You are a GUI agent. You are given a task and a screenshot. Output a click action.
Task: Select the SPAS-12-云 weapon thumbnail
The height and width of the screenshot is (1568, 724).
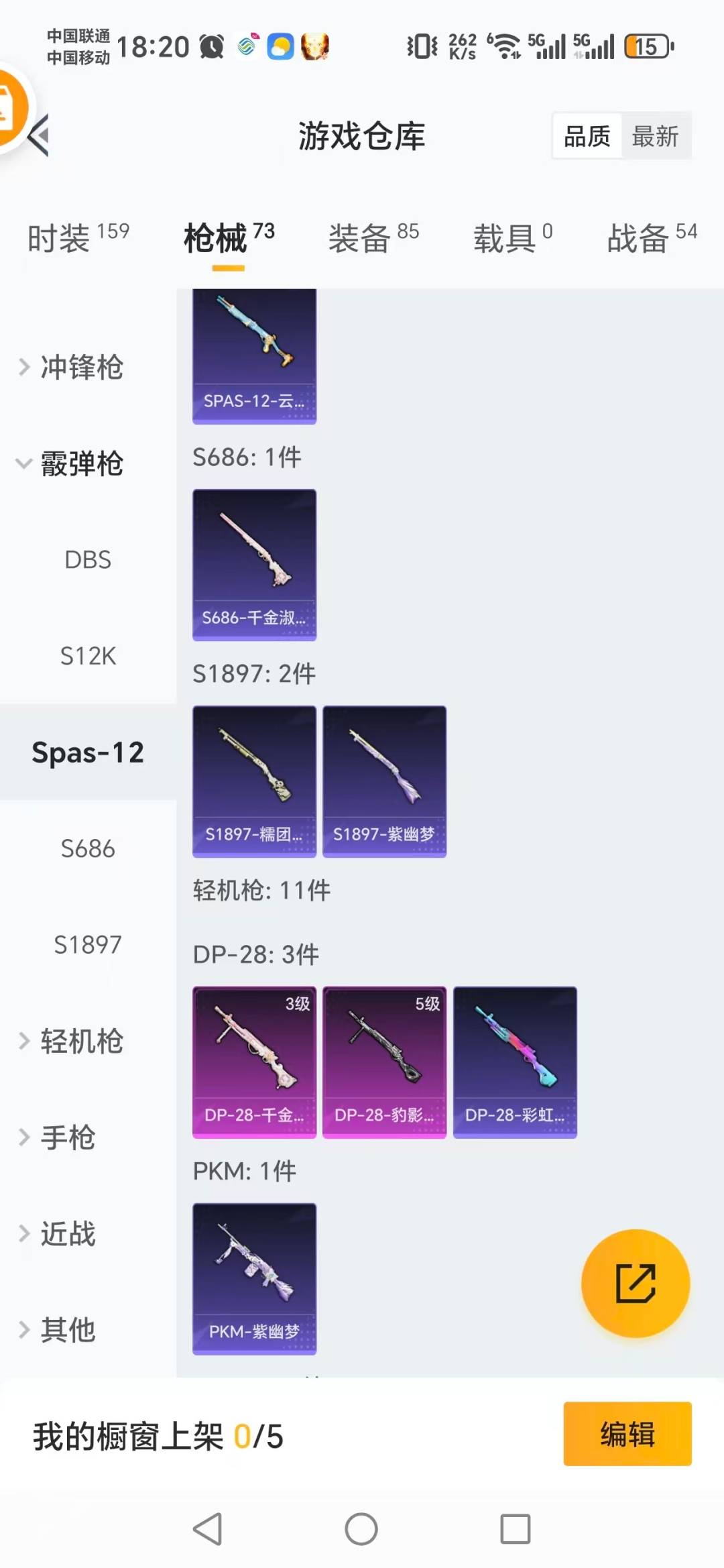pos(254,355)
